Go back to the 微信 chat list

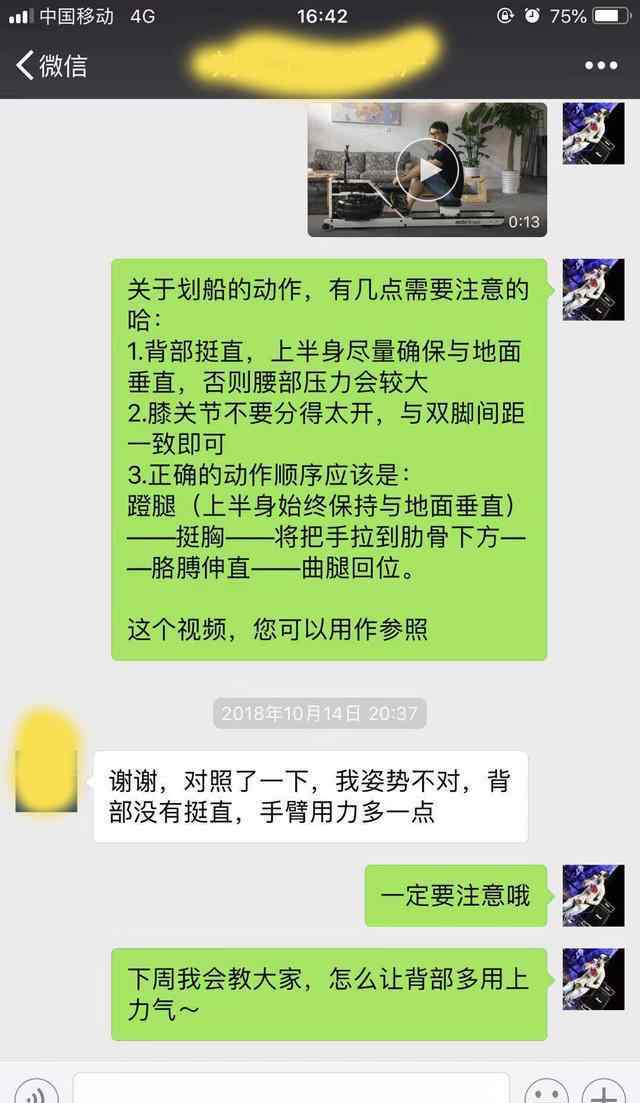click(x=51, y=65)
